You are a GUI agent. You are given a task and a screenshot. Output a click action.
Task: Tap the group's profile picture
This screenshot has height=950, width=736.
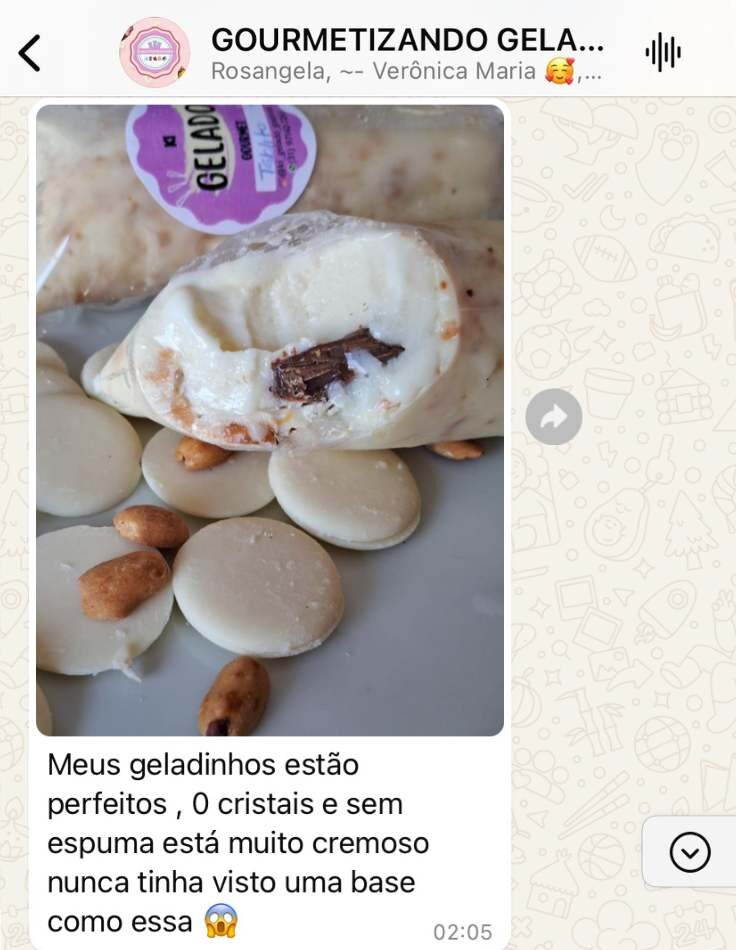154,52
